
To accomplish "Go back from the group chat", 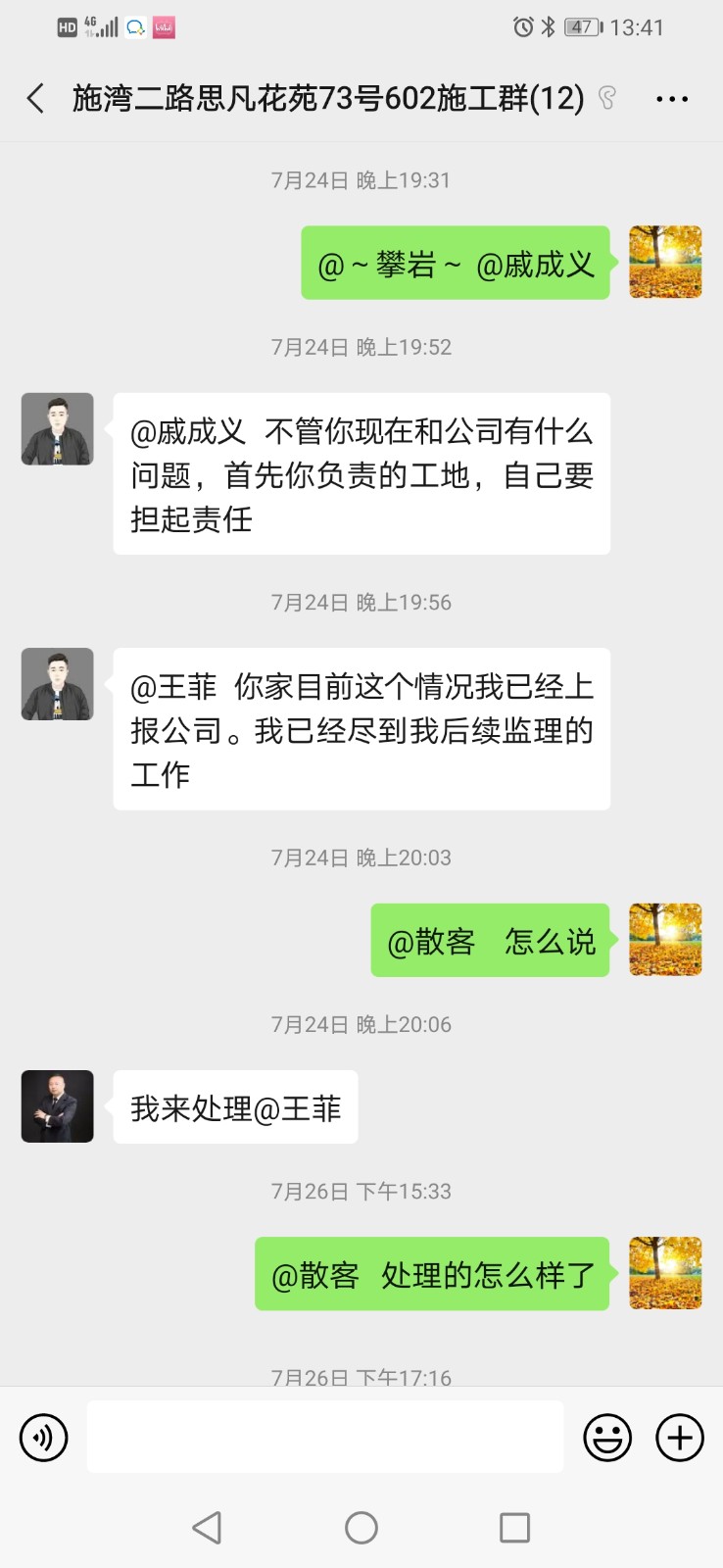I will (36, 98).
